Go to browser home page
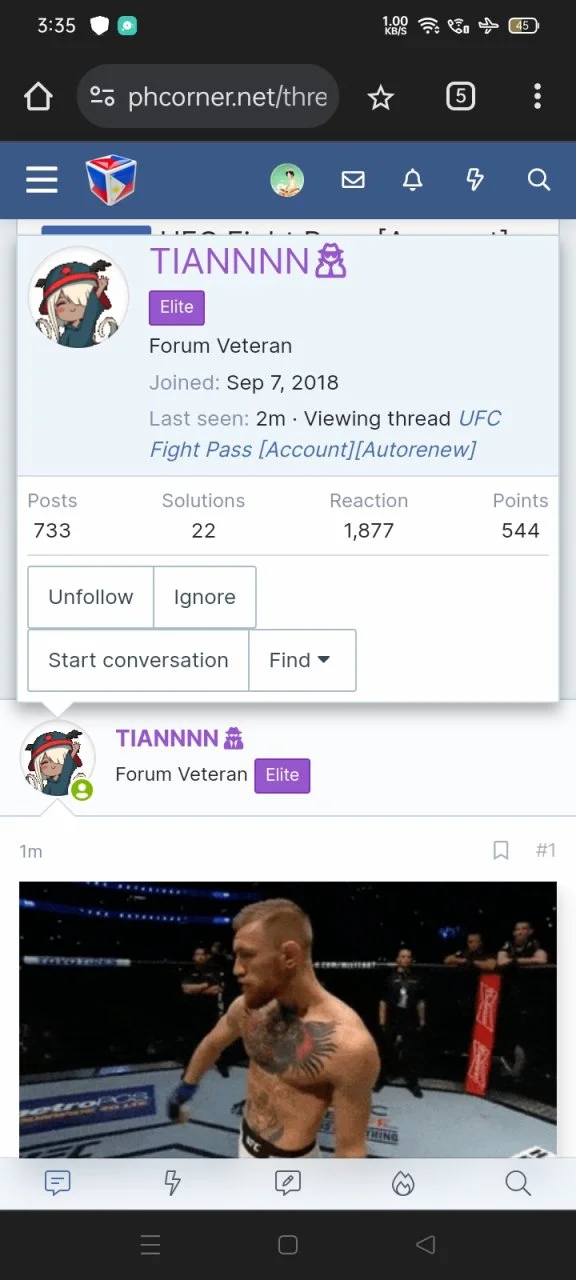576x1280 pixels. point(38,96)
